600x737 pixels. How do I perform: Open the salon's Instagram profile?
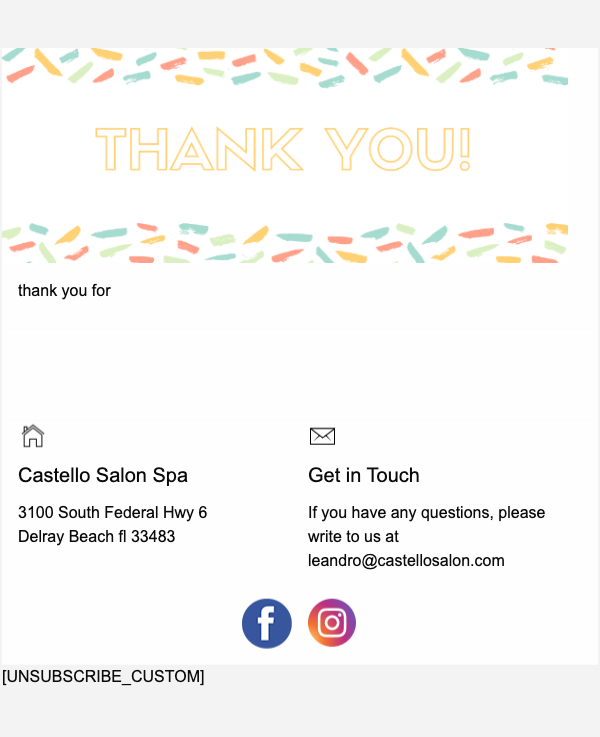coord(332,623)
